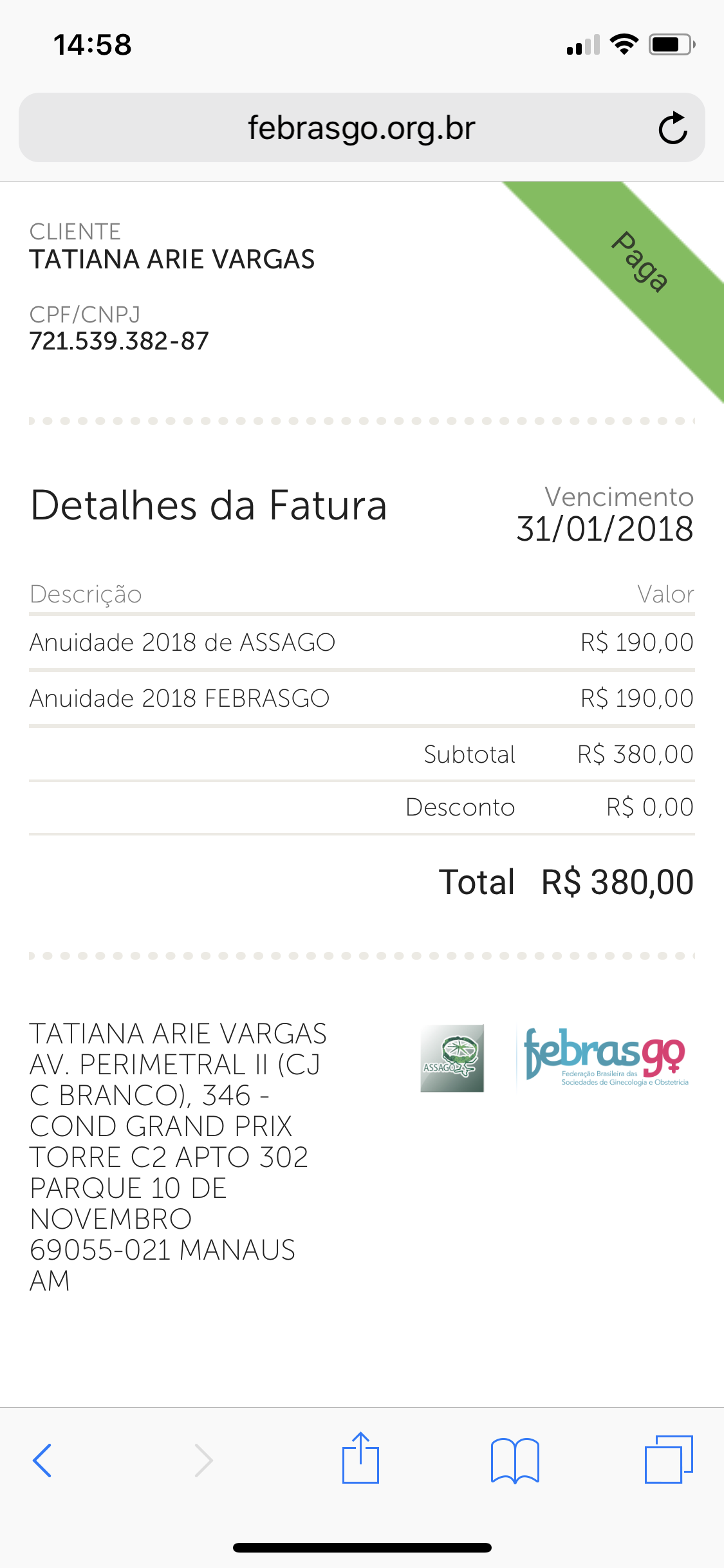This screenshot has height=1568, width=724.
Task: Show all open browser tabs
Action: 669,1460
